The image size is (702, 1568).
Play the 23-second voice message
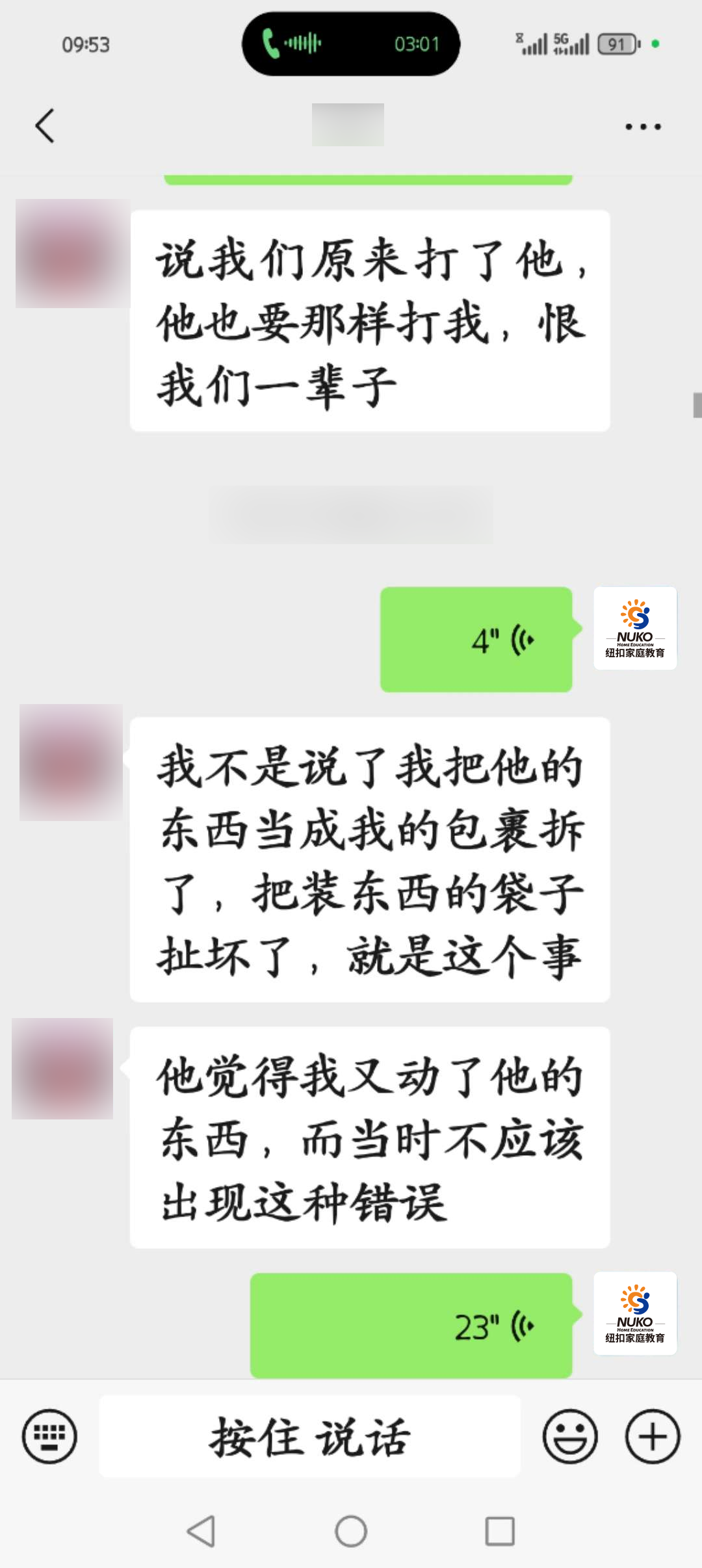(x=411, y=1326)
